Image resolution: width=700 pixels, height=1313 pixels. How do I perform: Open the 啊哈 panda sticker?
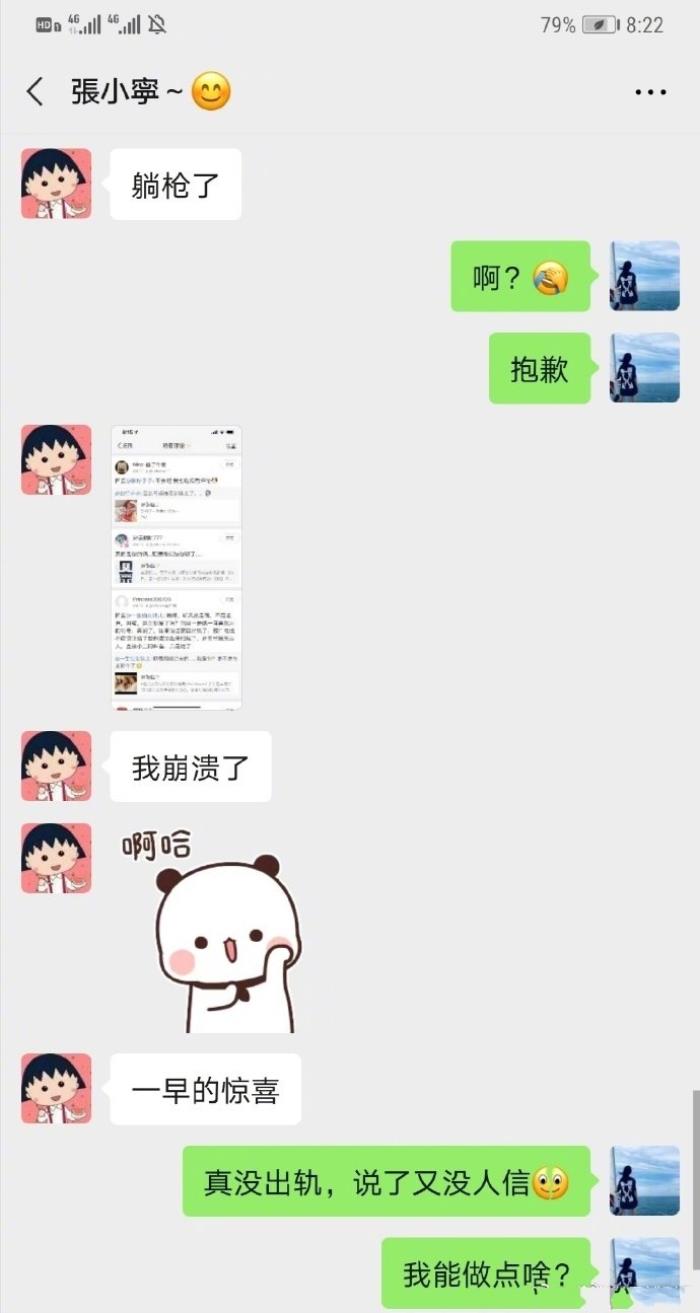point(214,931)
